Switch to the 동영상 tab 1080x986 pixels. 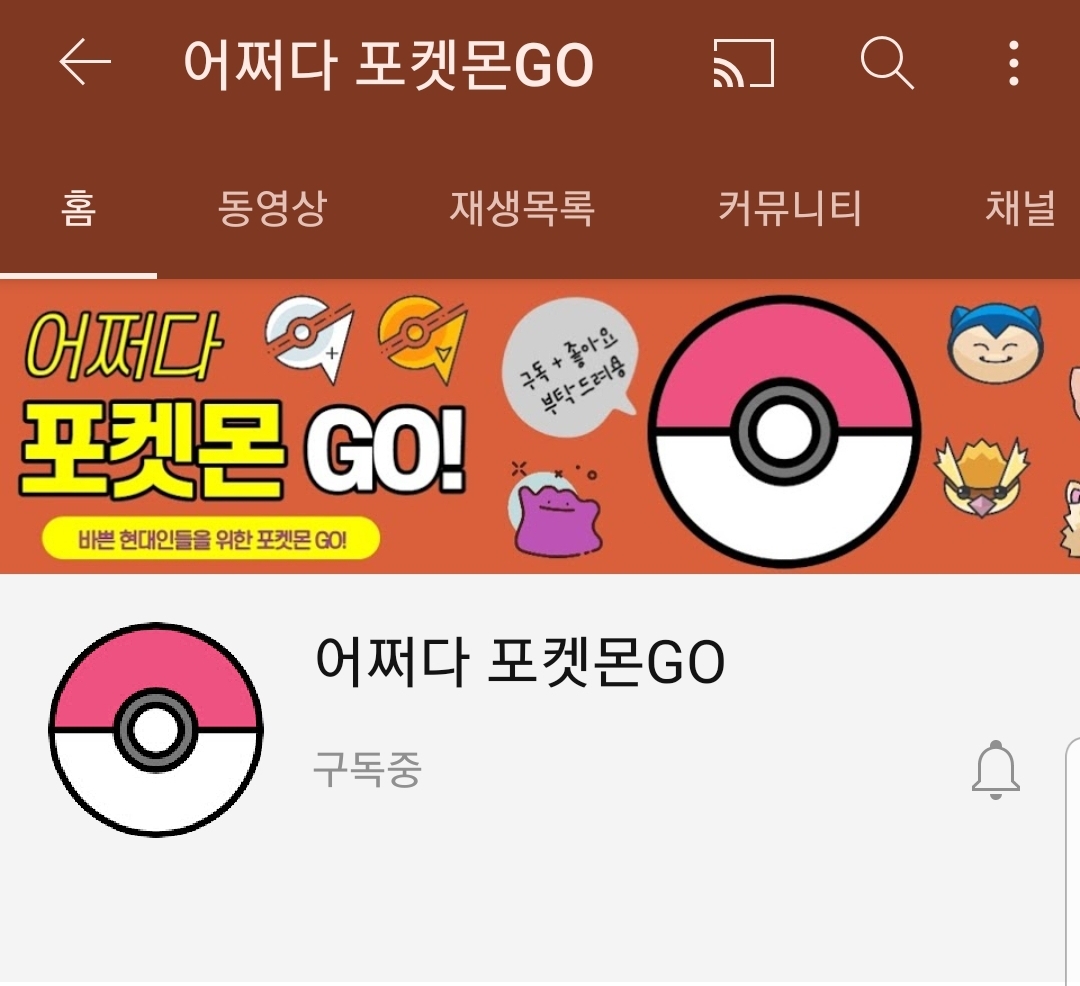[x=272, y=209]
